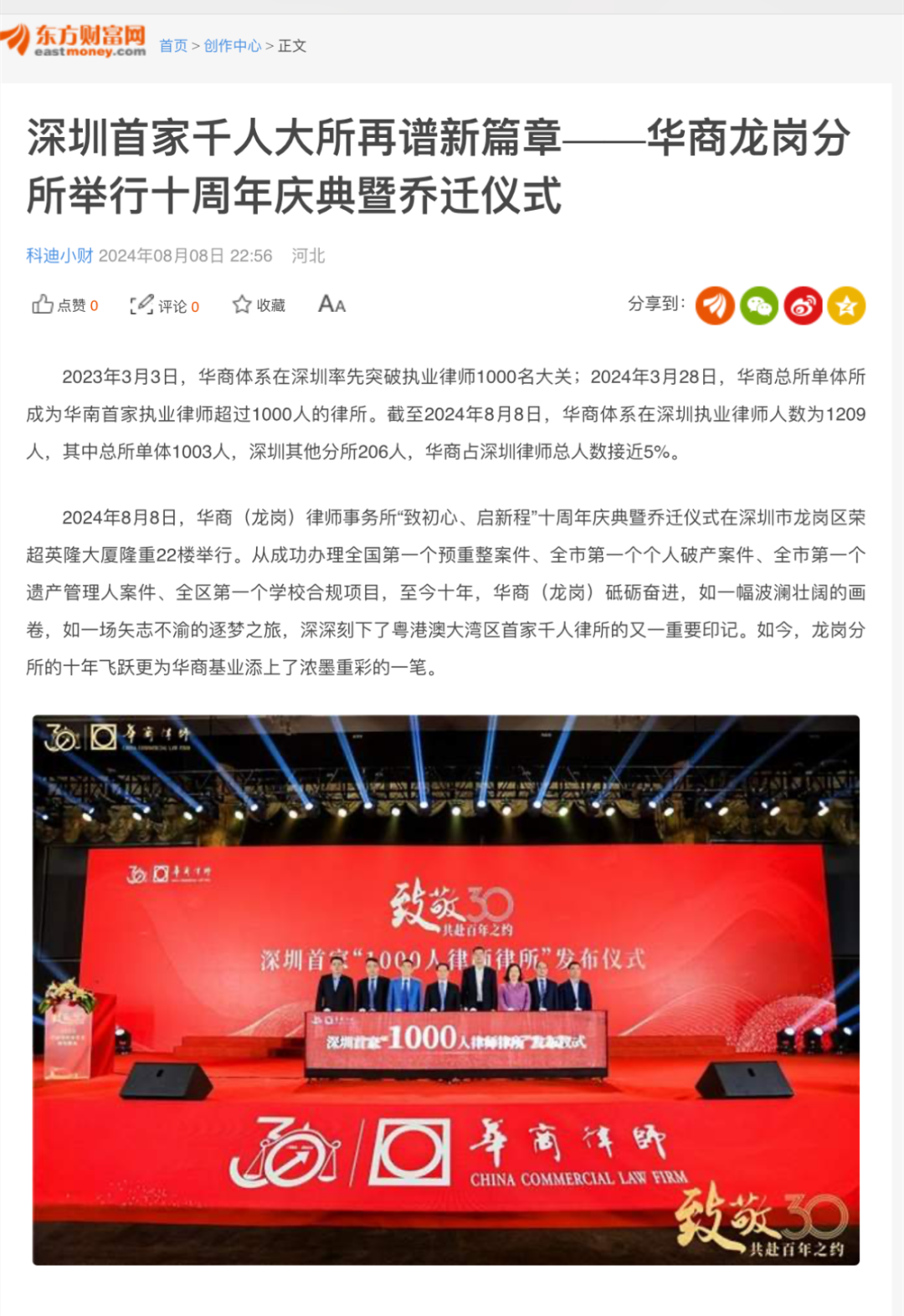Share to the yellow star Qzone icon
The width and height of the screenshot is (904, 1316).
[846, 305]
